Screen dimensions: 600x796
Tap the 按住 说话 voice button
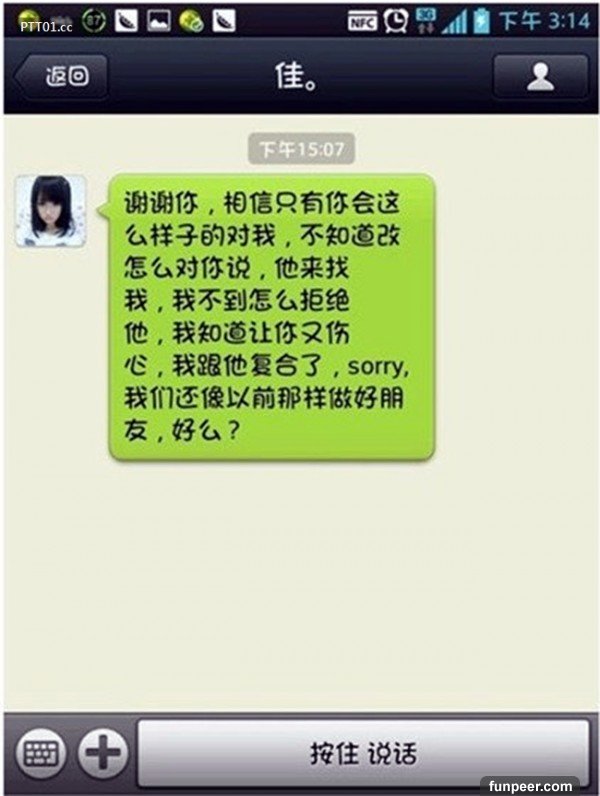pyautogui.click(x=362, y=752)
